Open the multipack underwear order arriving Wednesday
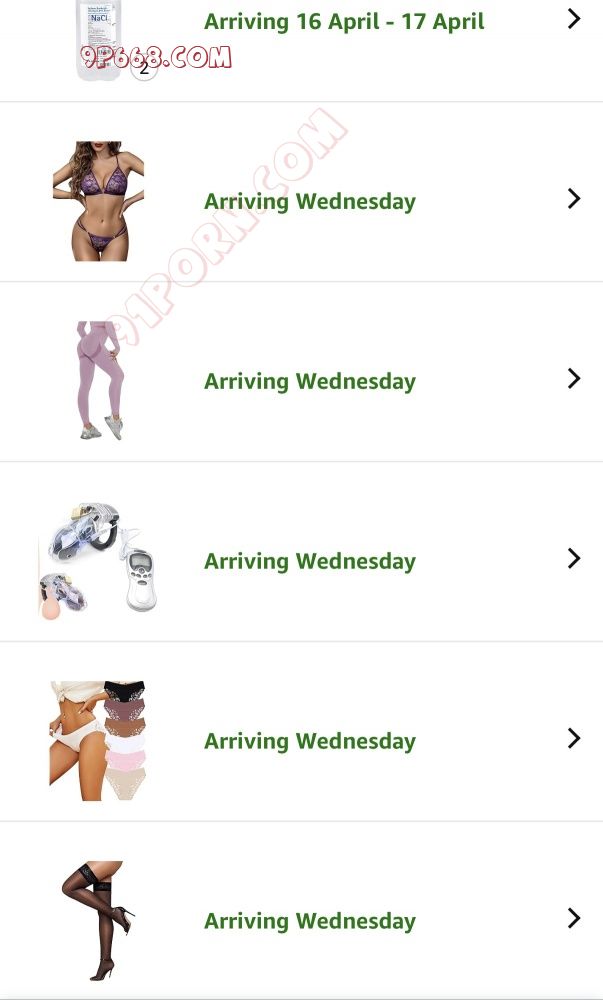Viewport: 603px width, 1000px height. 309,741
